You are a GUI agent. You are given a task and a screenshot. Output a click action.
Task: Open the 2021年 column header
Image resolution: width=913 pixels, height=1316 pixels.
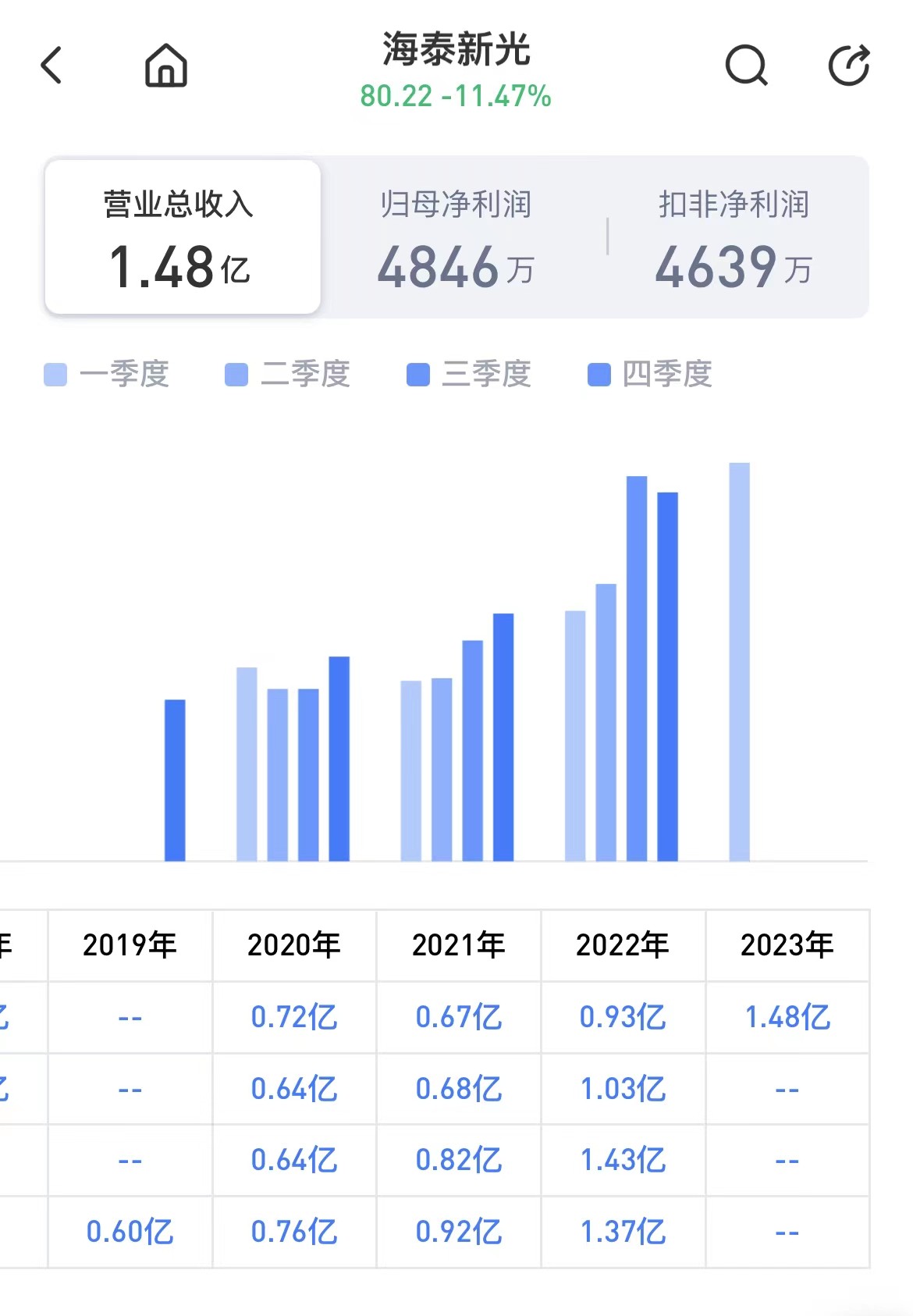tap(458, 944)
